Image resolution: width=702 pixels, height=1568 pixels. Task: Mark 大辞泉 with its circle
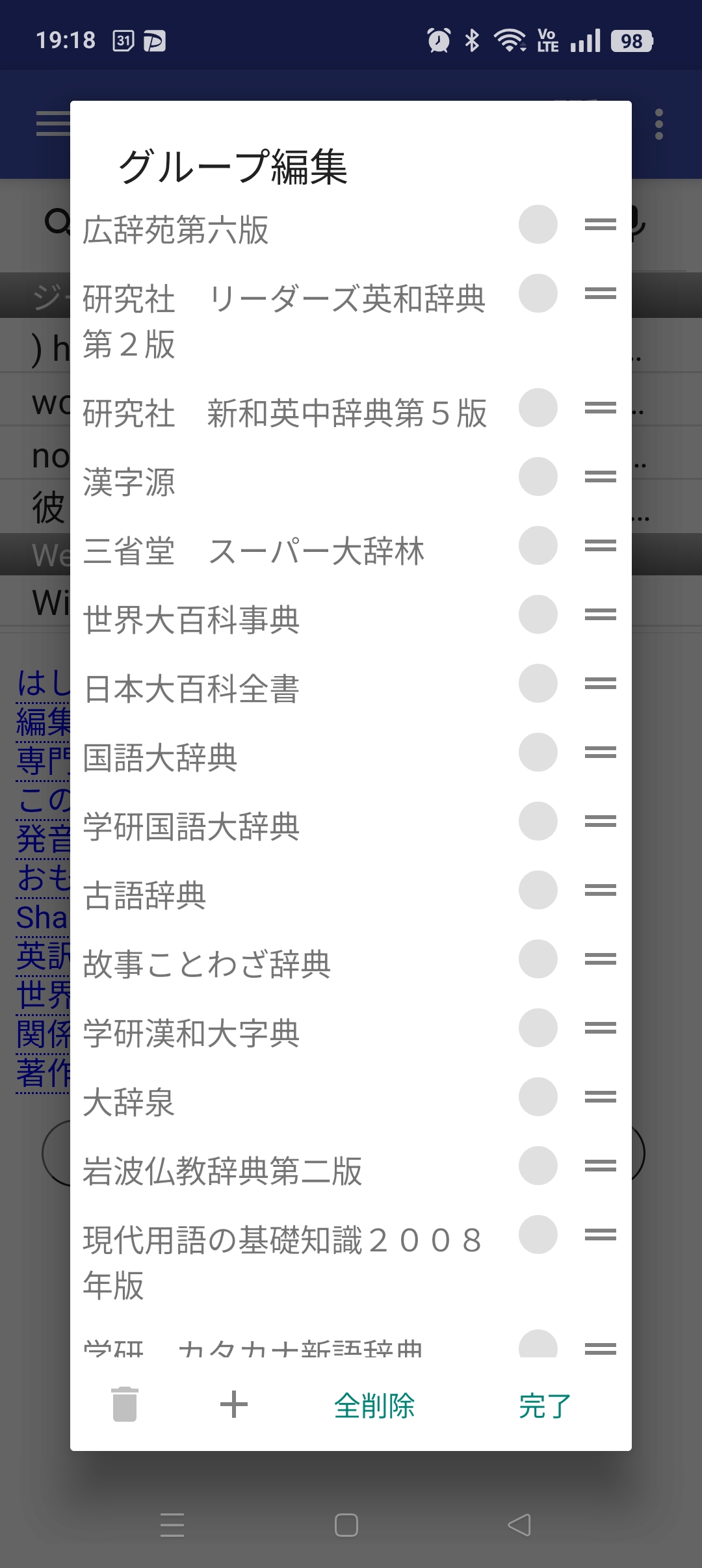538,1097
